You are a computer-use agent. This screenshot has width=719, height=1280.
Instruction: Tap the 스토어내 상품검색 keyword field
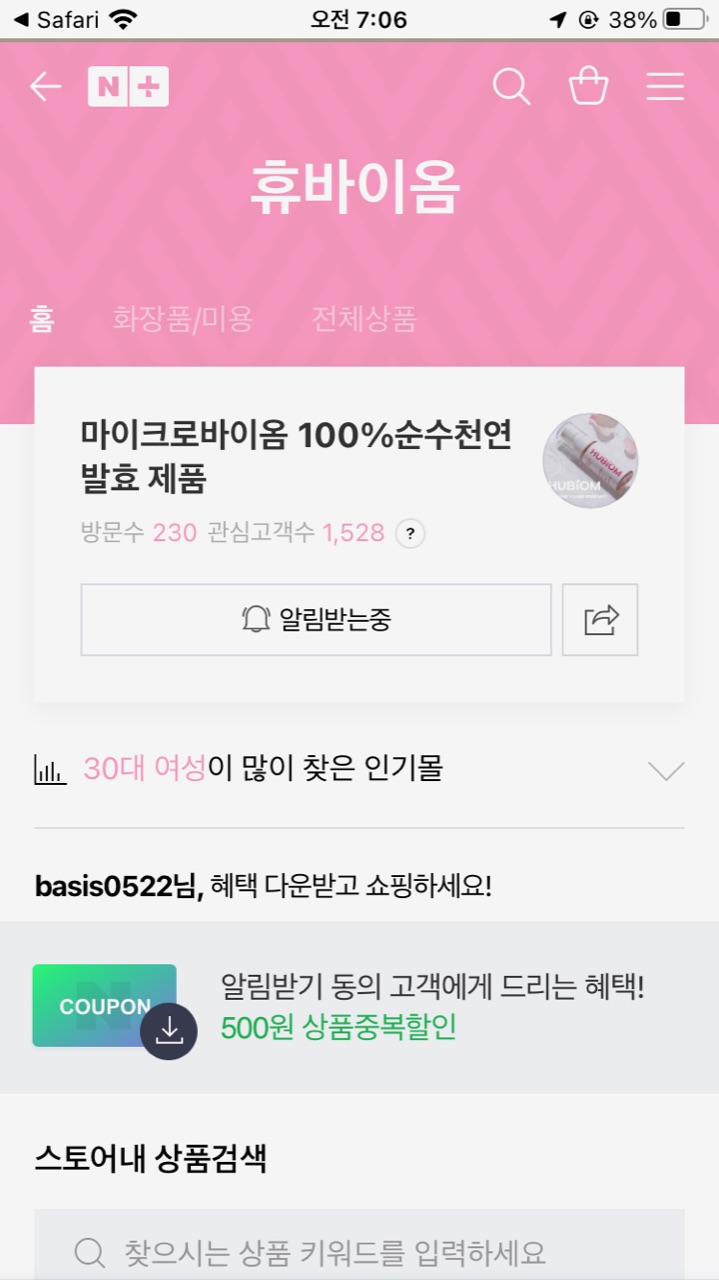click(x=360, y=1251)
